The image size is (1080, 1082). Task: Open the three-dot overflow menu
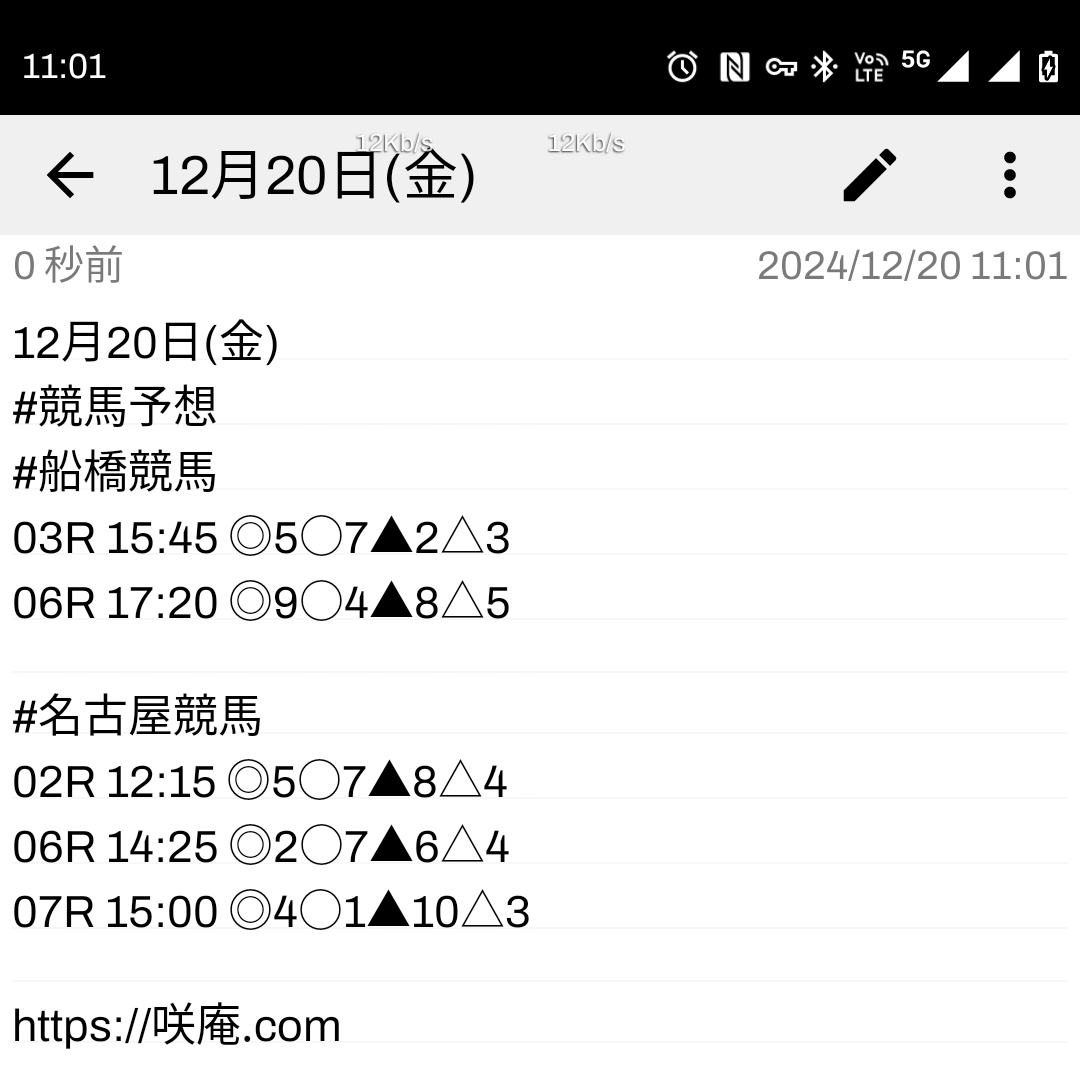[1009, 176]
